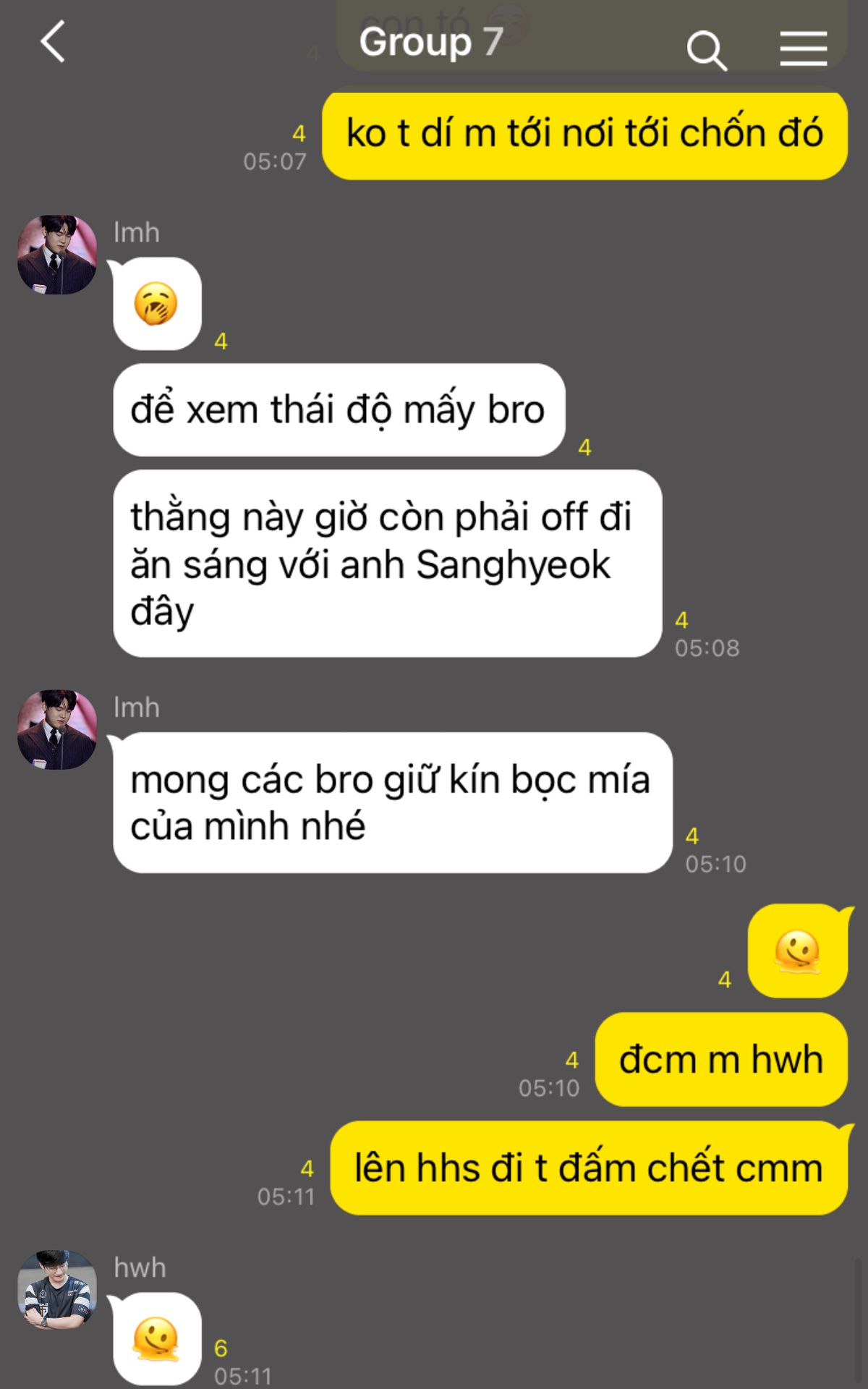Open lmh's avatar beside the 'mong các bro' message
This screenshot has height=1389, width=868.
tap(57, 729)
